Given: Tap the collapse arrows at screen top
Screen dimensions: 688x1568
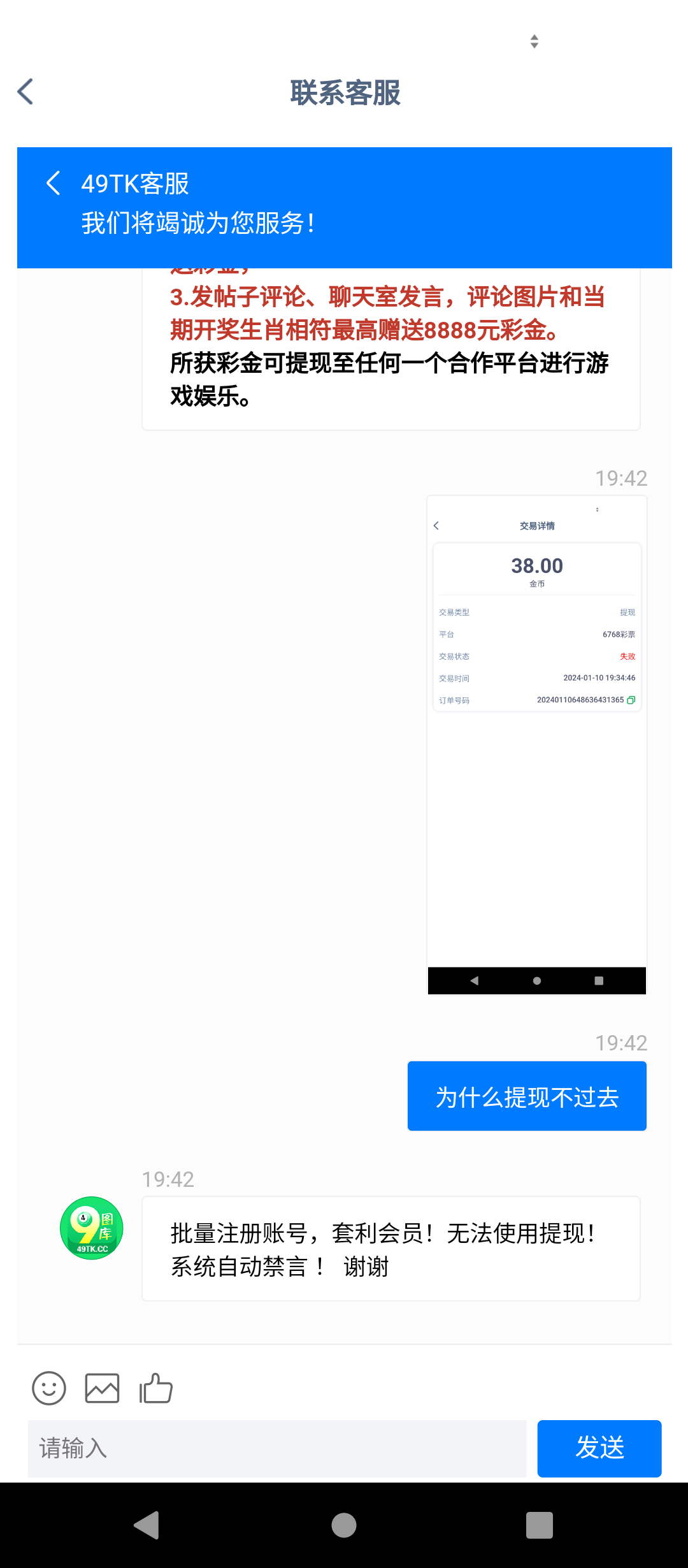Looking at the screenshot, I should click(533, 41).
